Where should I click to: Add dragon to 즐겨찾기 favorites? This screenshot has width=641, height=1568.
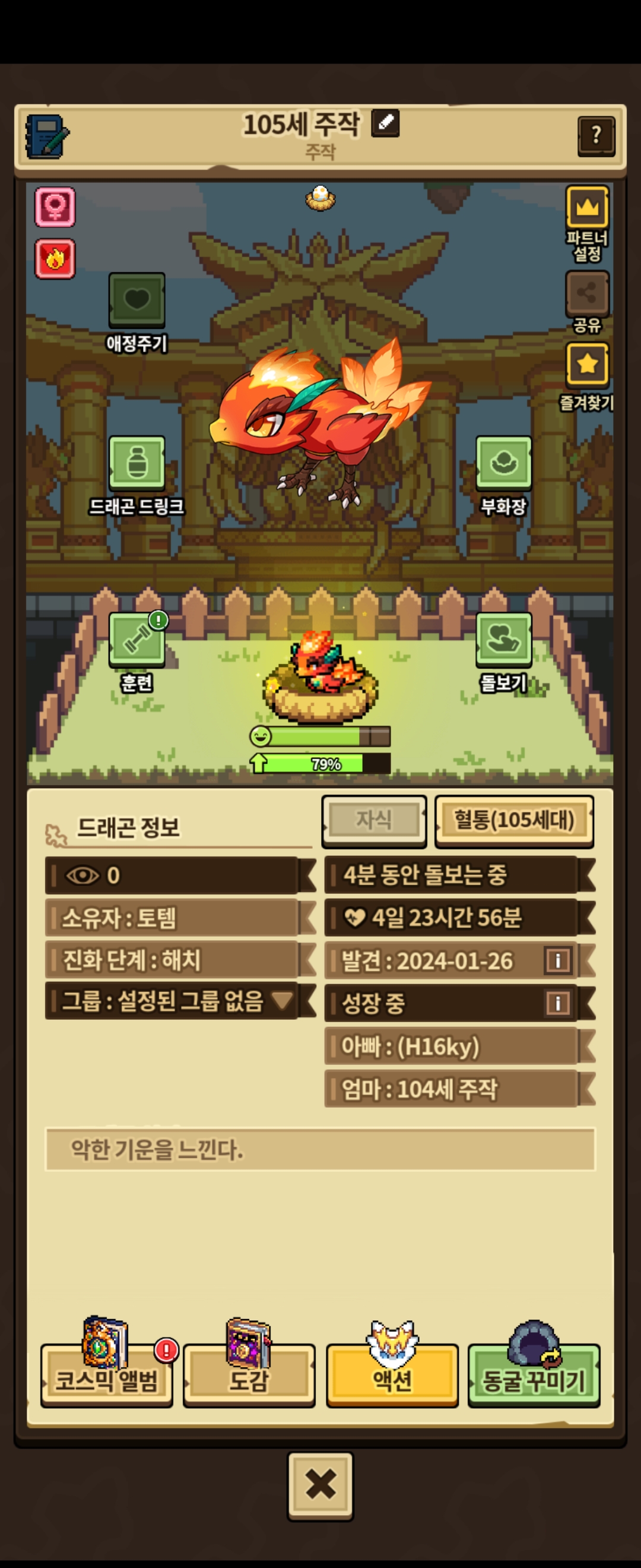[x=588, y=377]
